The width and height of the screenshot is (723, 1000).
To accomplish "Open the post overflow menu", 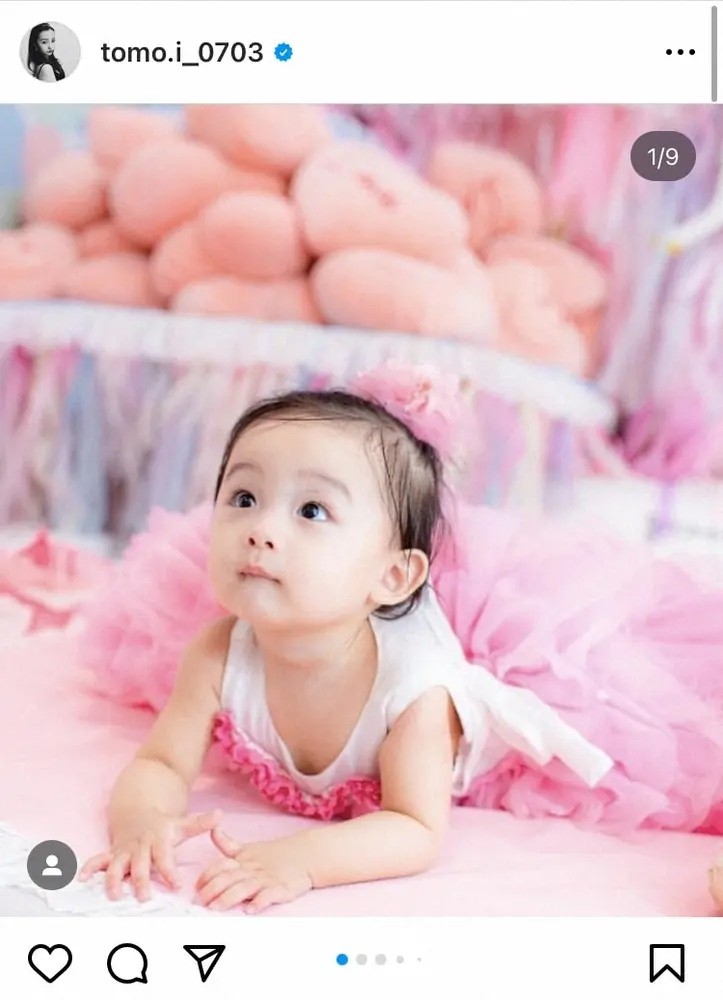I will pyautogui.click(x=680, y=52).
